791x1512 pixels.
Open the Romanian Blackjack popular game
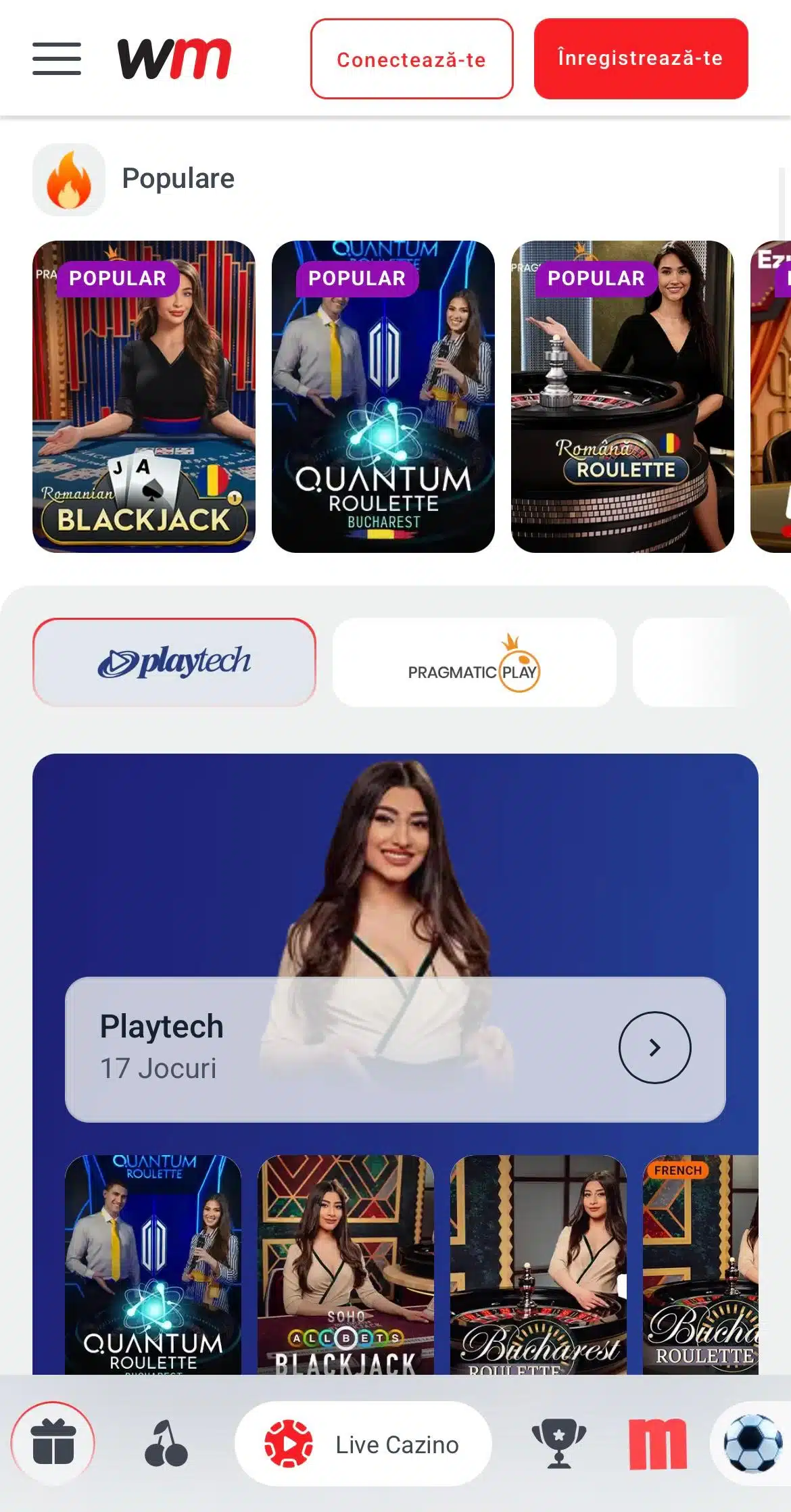144,396
